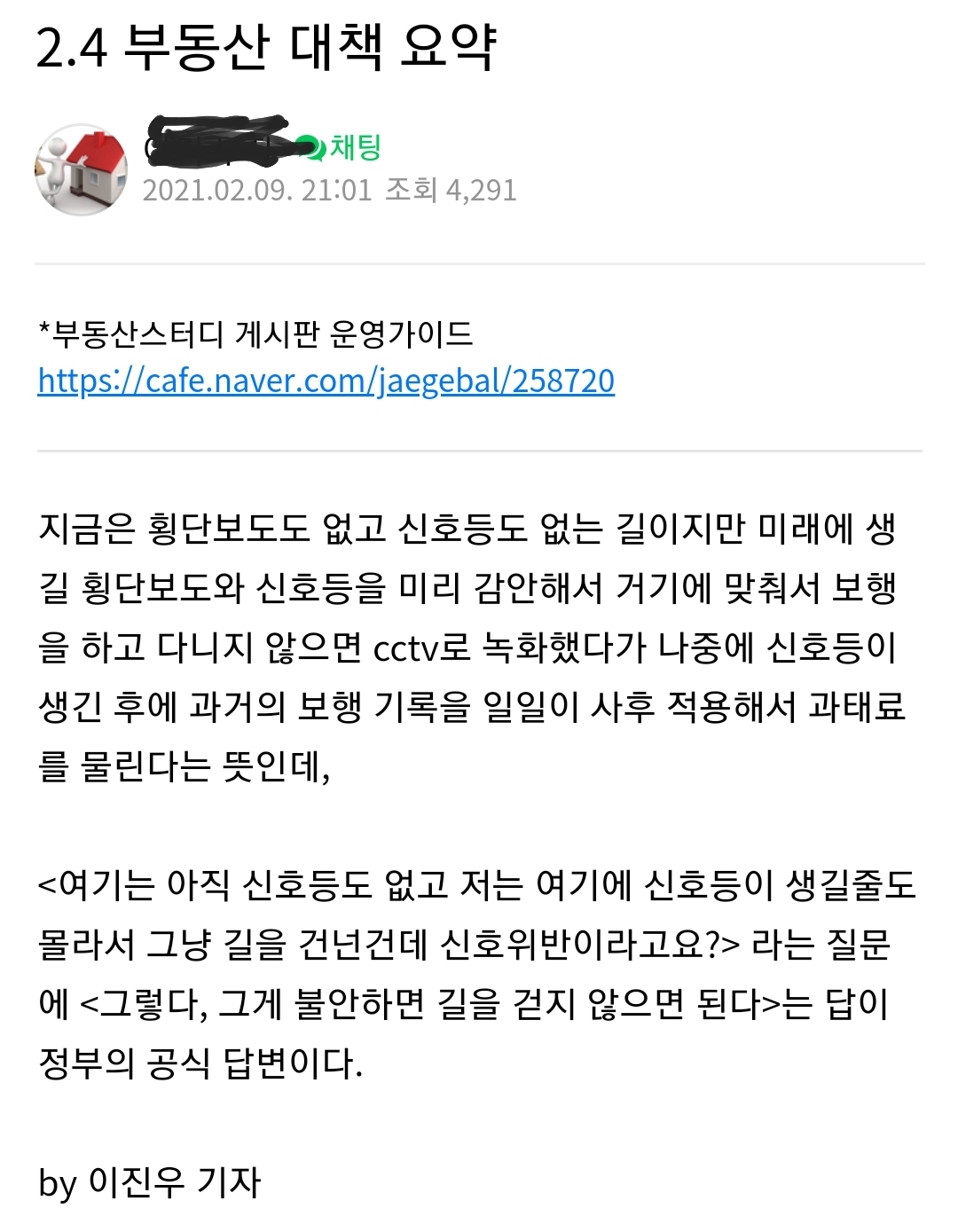Open the cafe.naver.com/jaegebal/258720 link
Image resolution: width=958 pixels, height=1232 pixels.
[x=326, y=381]
